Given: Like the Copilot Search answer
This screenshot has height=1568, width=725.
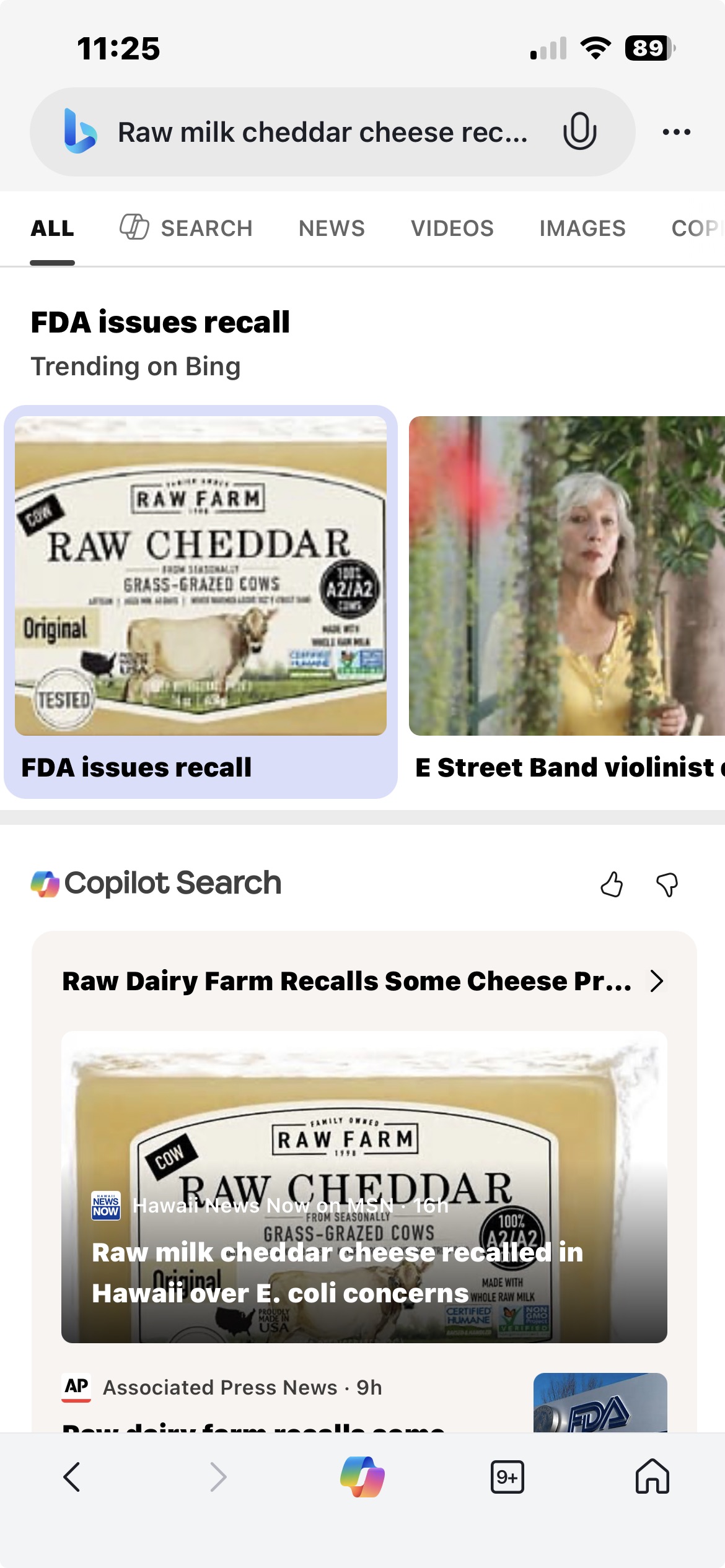Looking at the screenshot, I should (612, 884).
